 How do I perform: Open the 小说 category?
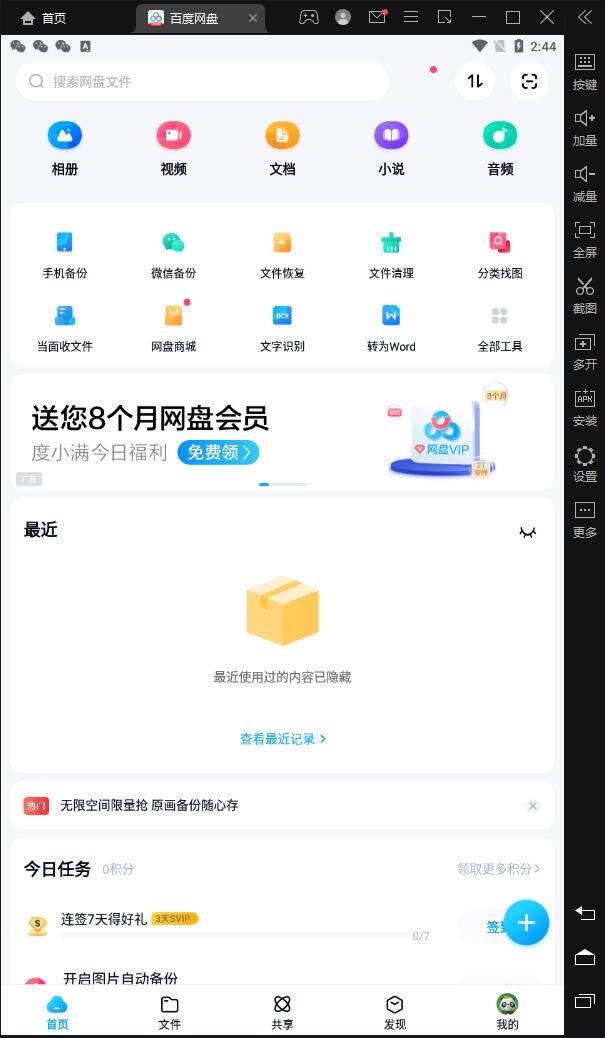click(391, 148)
